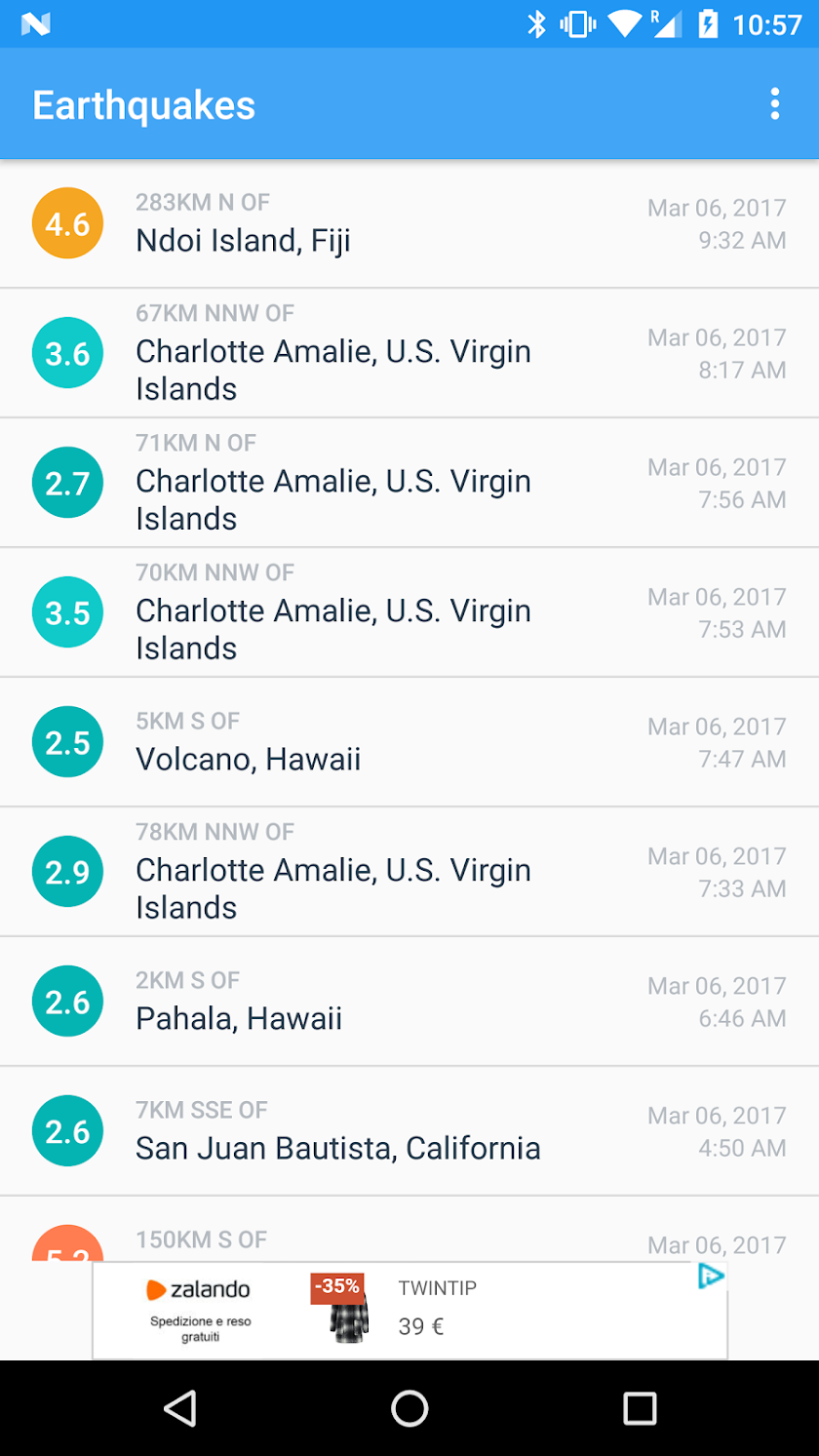Screen dimensions: 819x1456
Task: Open the Ndoi Island, Fiji earthquake
Action: coord(409,224)
